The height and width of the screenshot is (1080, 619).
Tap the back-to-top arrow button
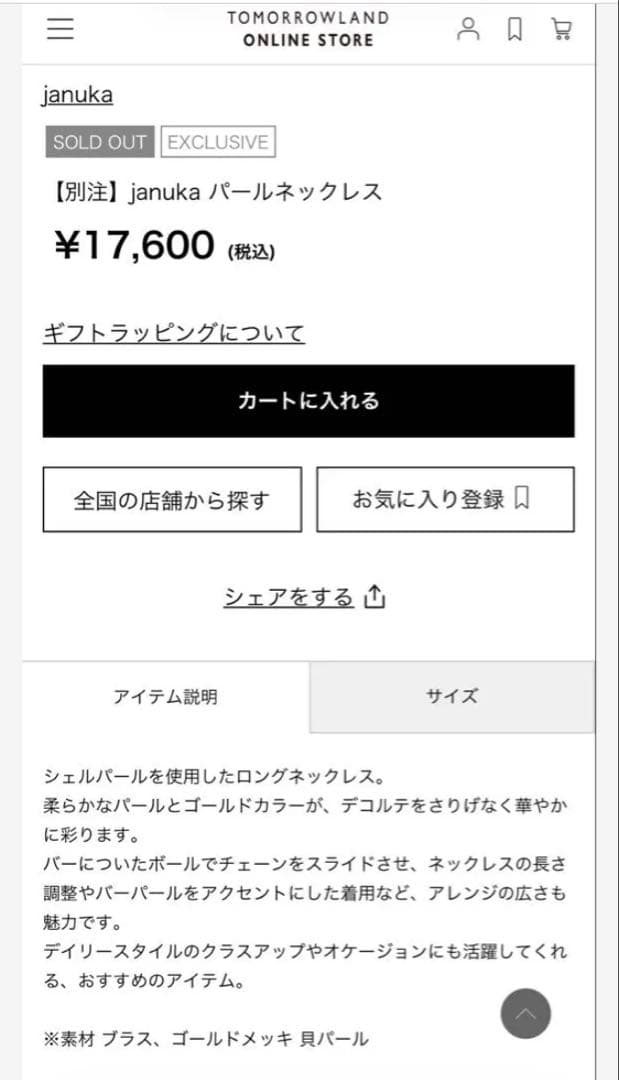(x=525, y=1014)
